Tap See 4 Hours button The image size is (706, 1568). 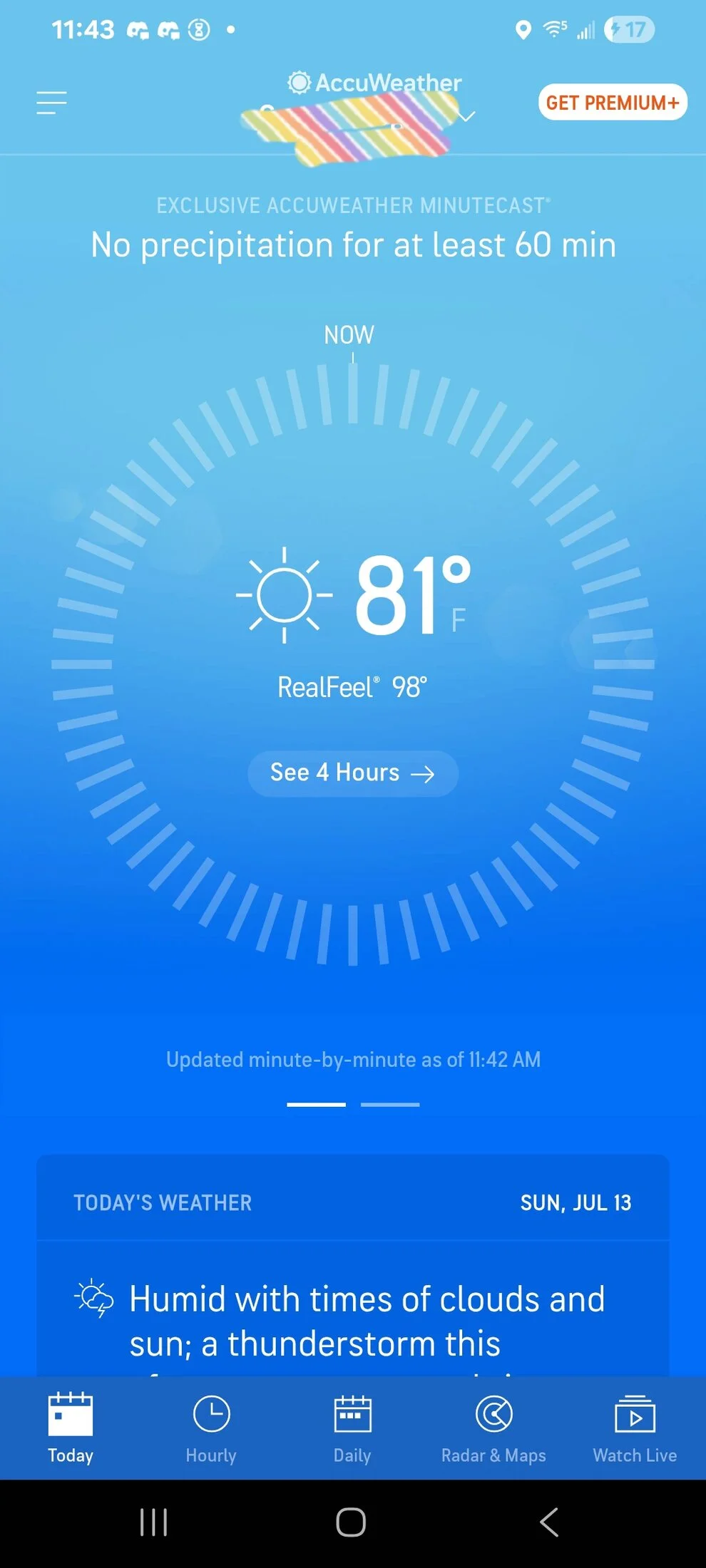pyautogui.click(x=352, y=773)
